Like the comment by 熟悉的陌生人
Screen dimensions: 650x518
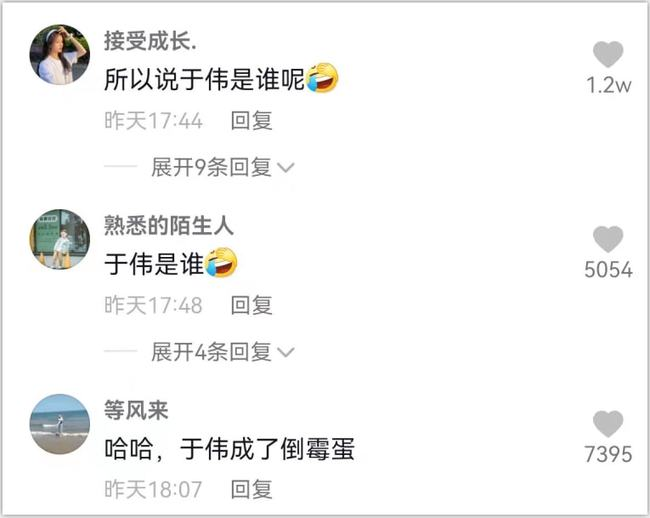tap(607, 239)
